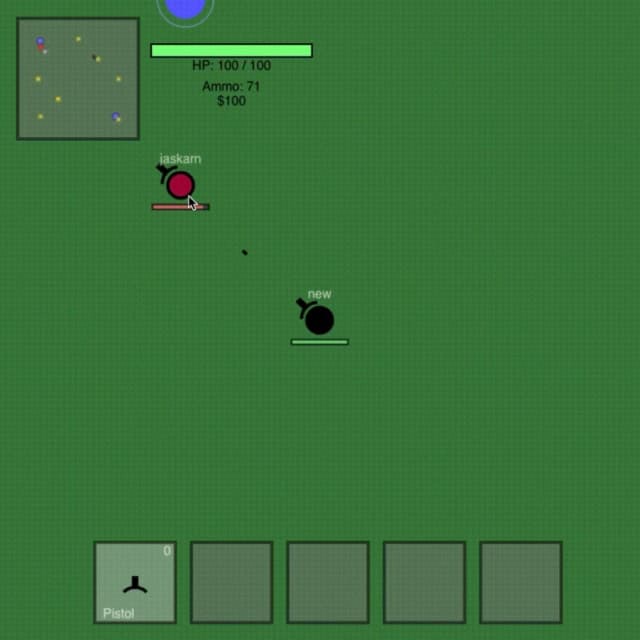Shoot at the enemy player jaskarn
The image size is (640, 640).
[180, 185]
